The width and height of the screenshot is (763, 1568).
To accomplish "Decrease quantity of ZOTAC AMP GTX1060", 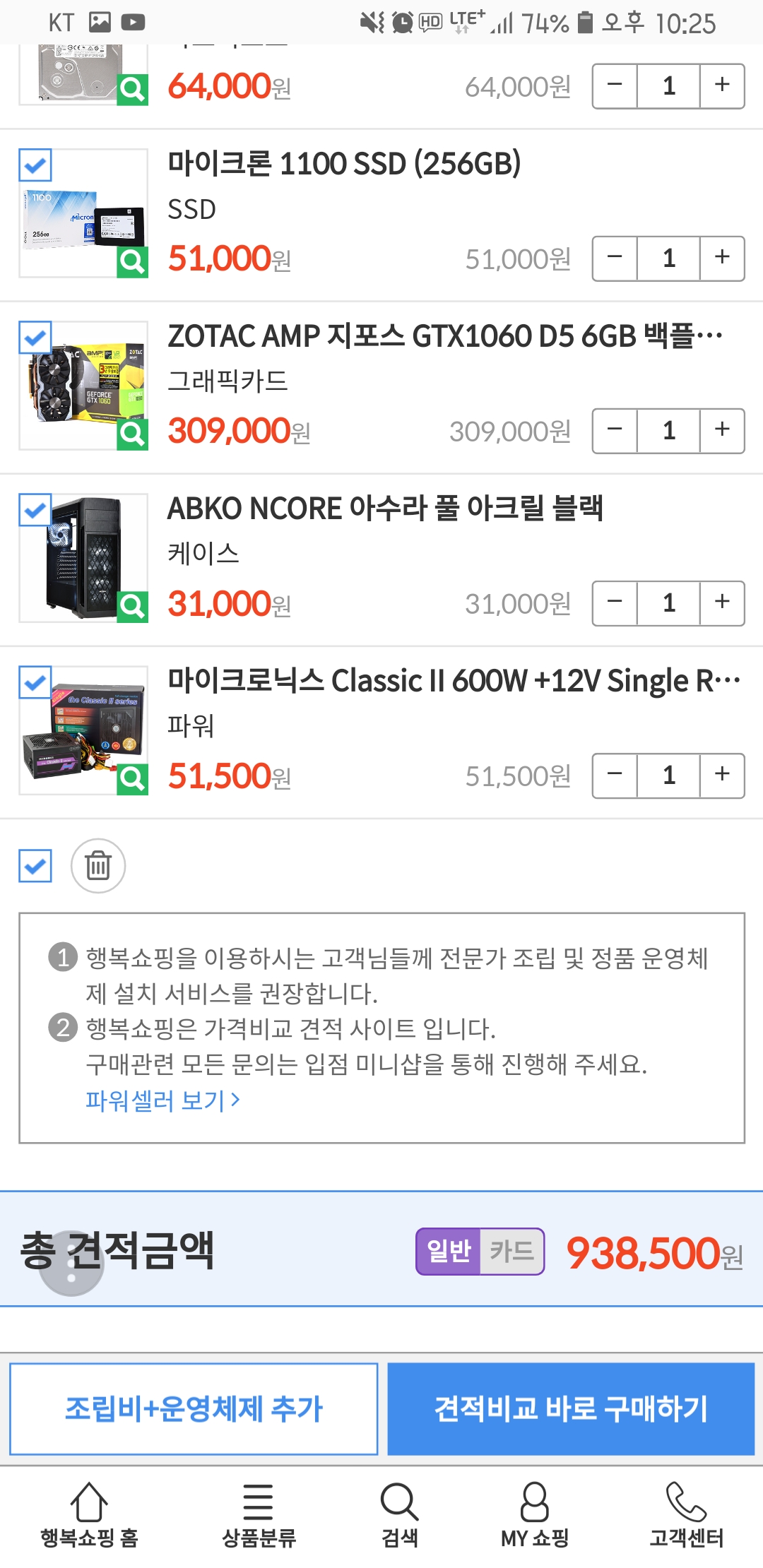I will pos(615,431).
